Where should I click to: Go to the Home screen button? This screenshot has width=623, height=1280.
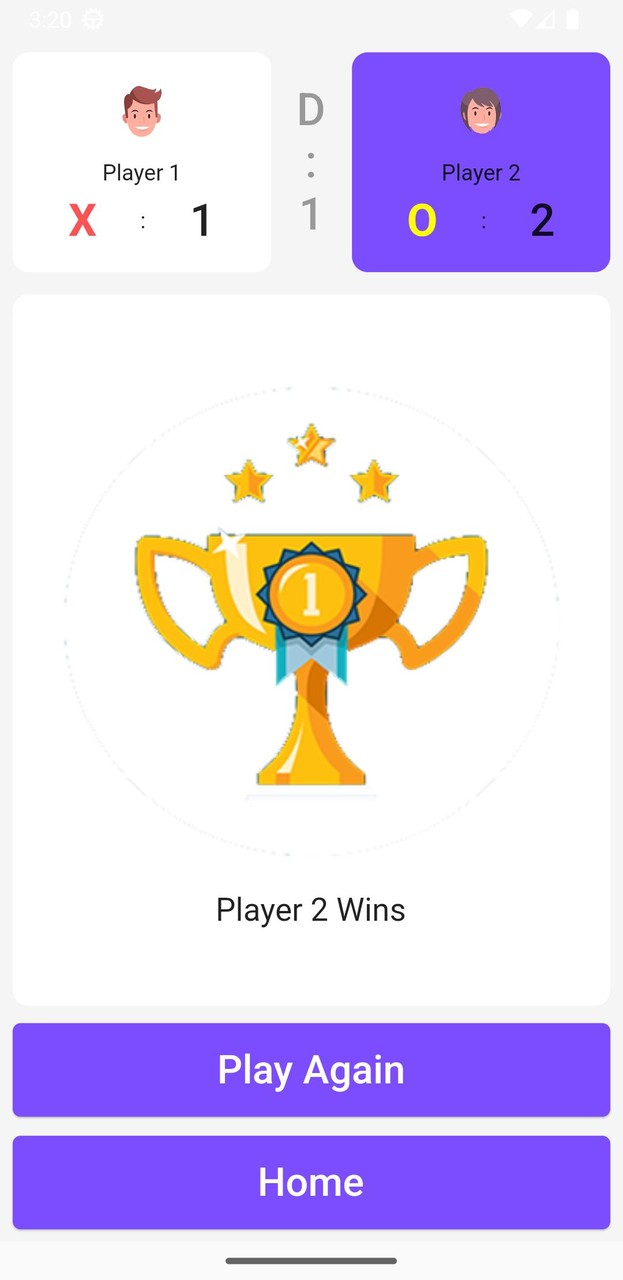[x=311, y=1182]
